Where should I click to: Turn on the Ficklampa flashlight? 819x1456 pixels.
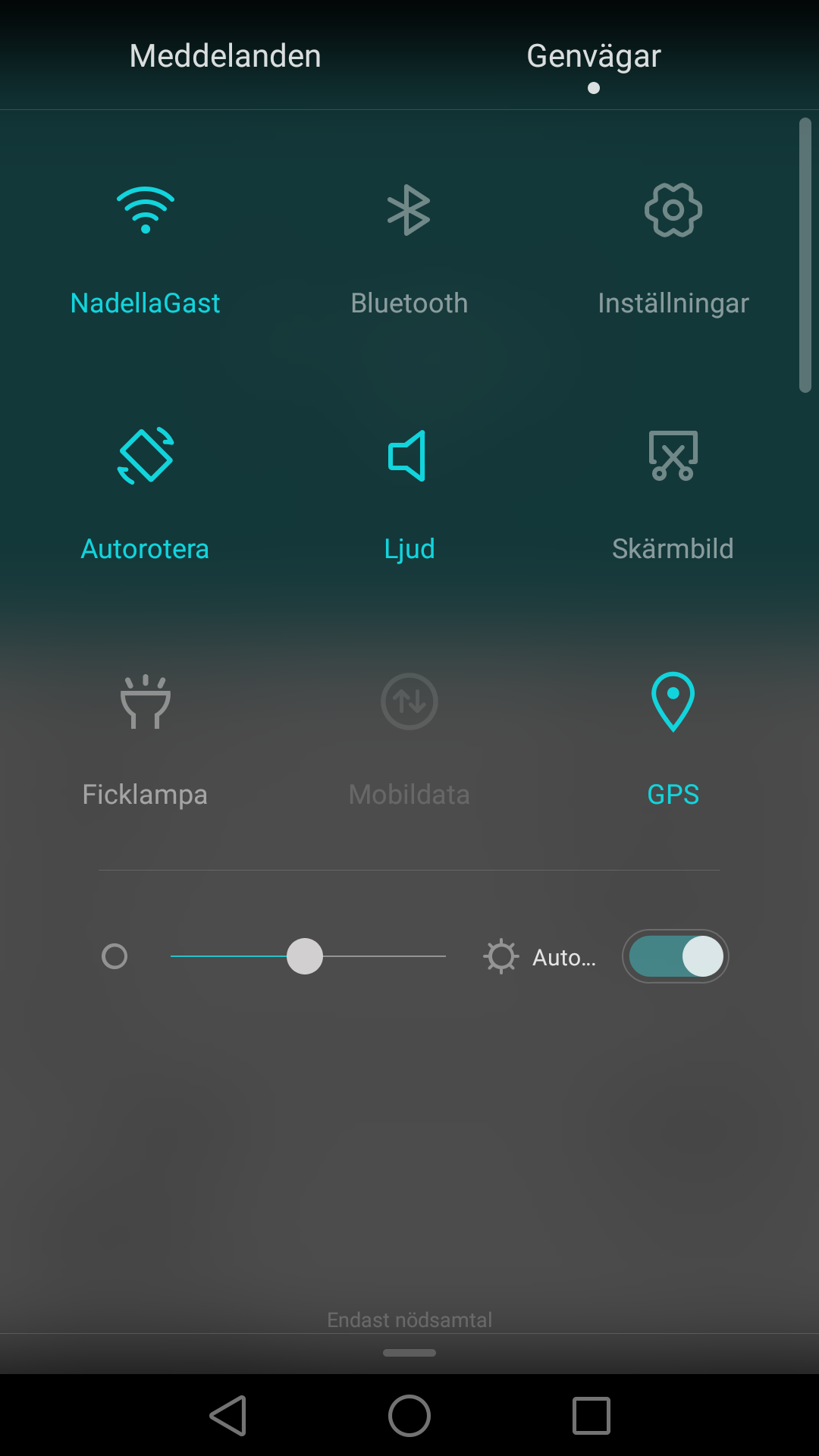145,702
